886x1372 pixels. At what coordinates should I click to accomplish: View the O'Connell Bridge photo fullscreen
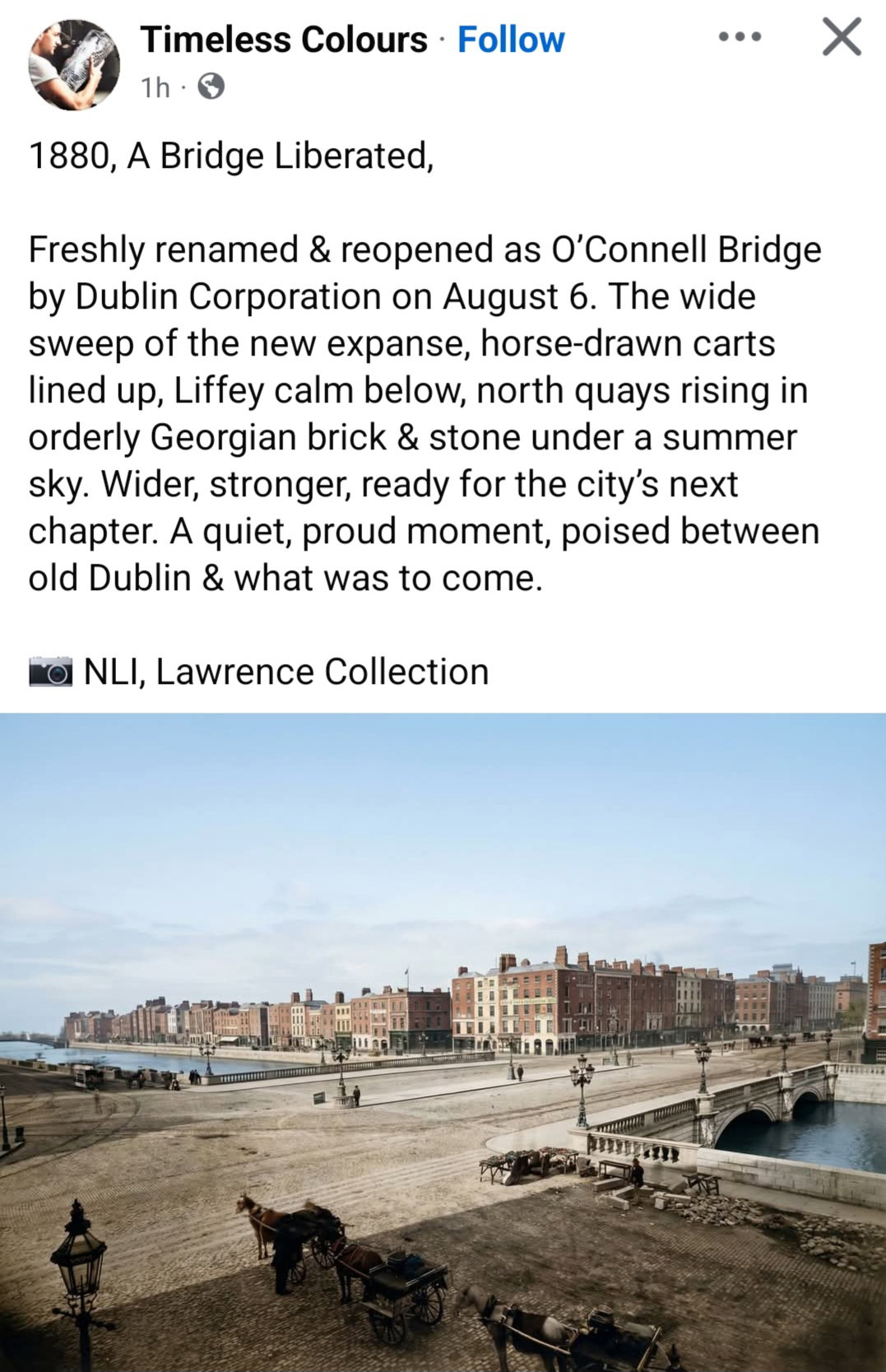[x=443, y=1037]
